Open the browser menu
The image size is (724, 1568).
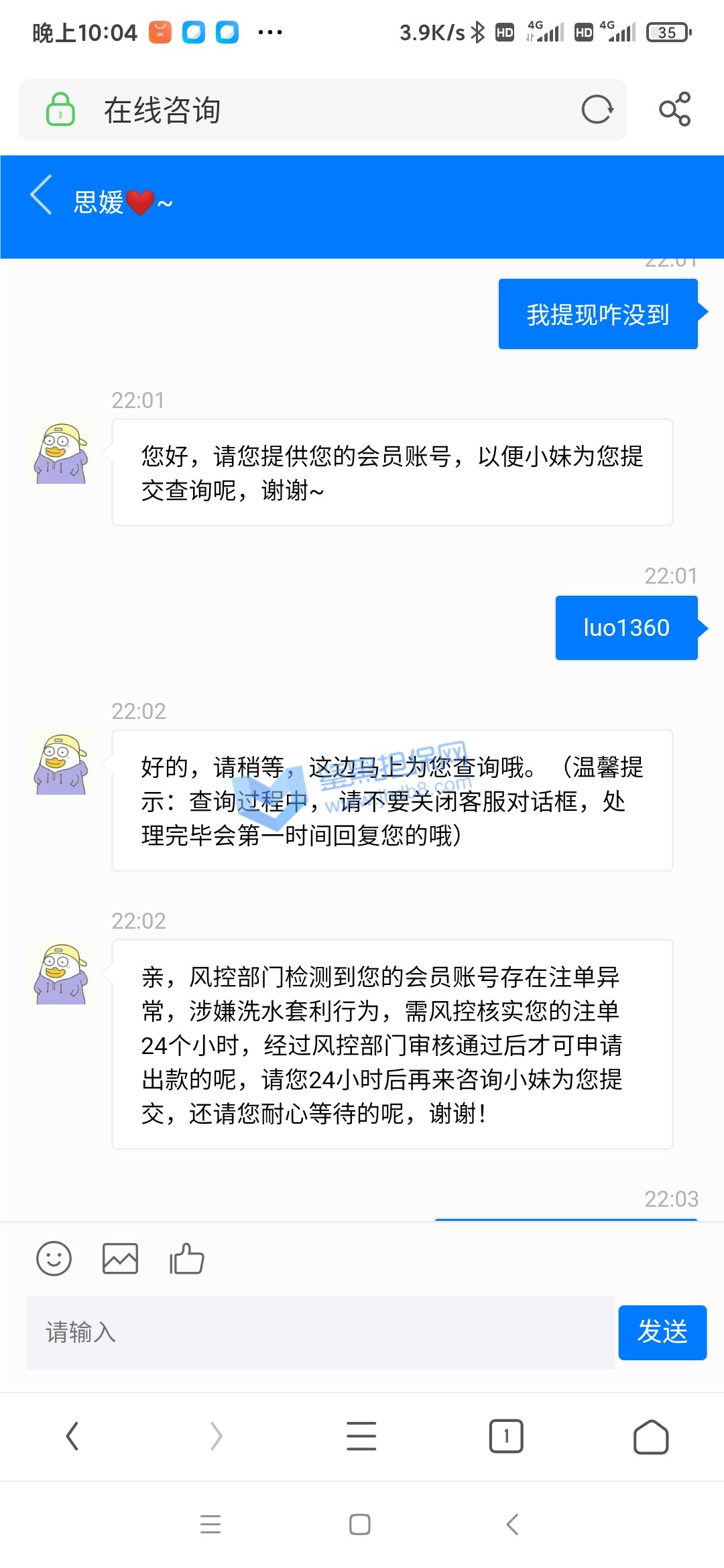pyautogui.click(x=361, y=1436)
